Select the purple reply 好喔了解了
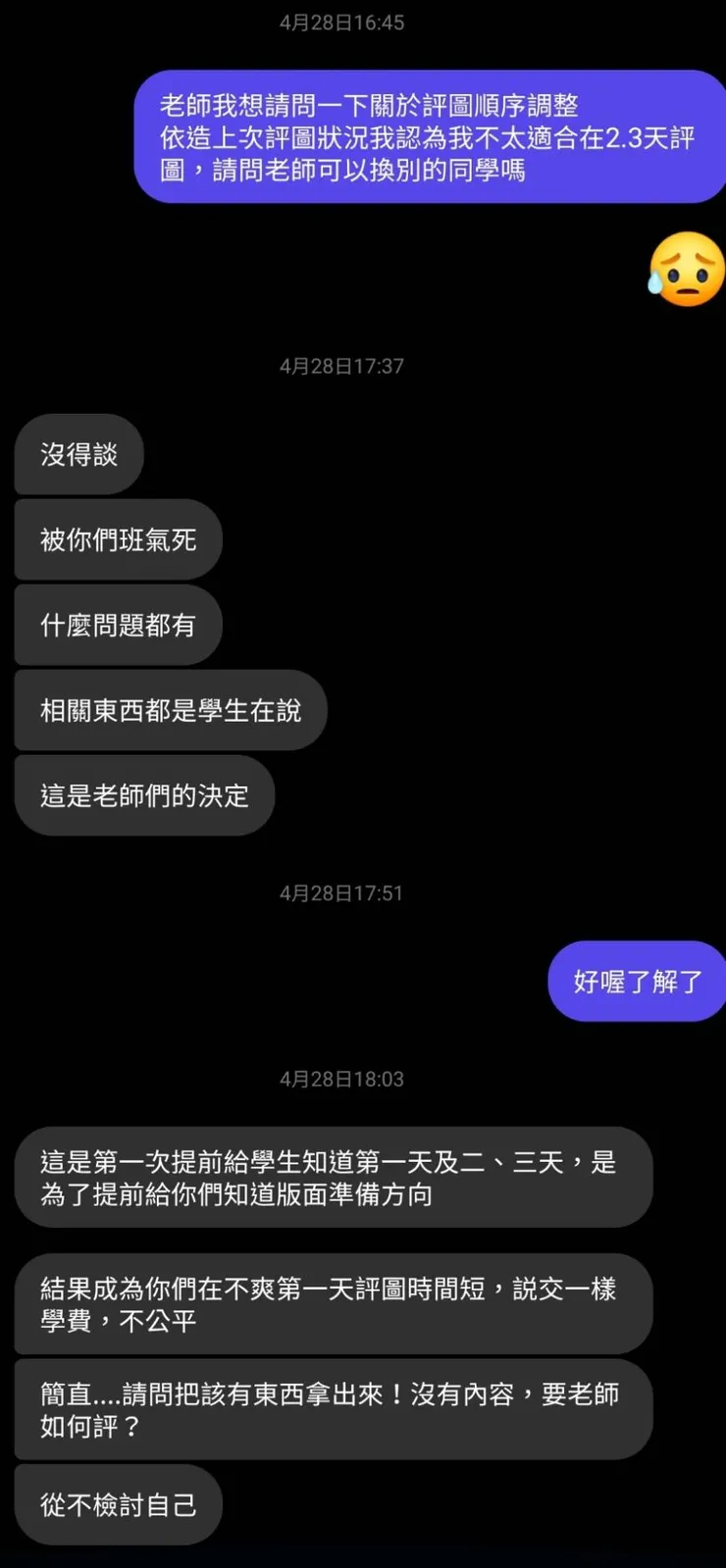The image size is (726, 1568). [637, 981]
